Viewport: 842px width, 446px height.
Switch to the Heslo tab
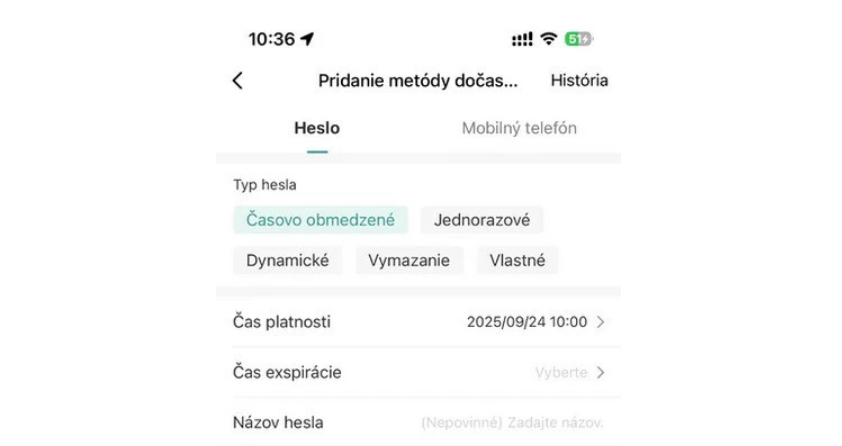pos(317,129)
